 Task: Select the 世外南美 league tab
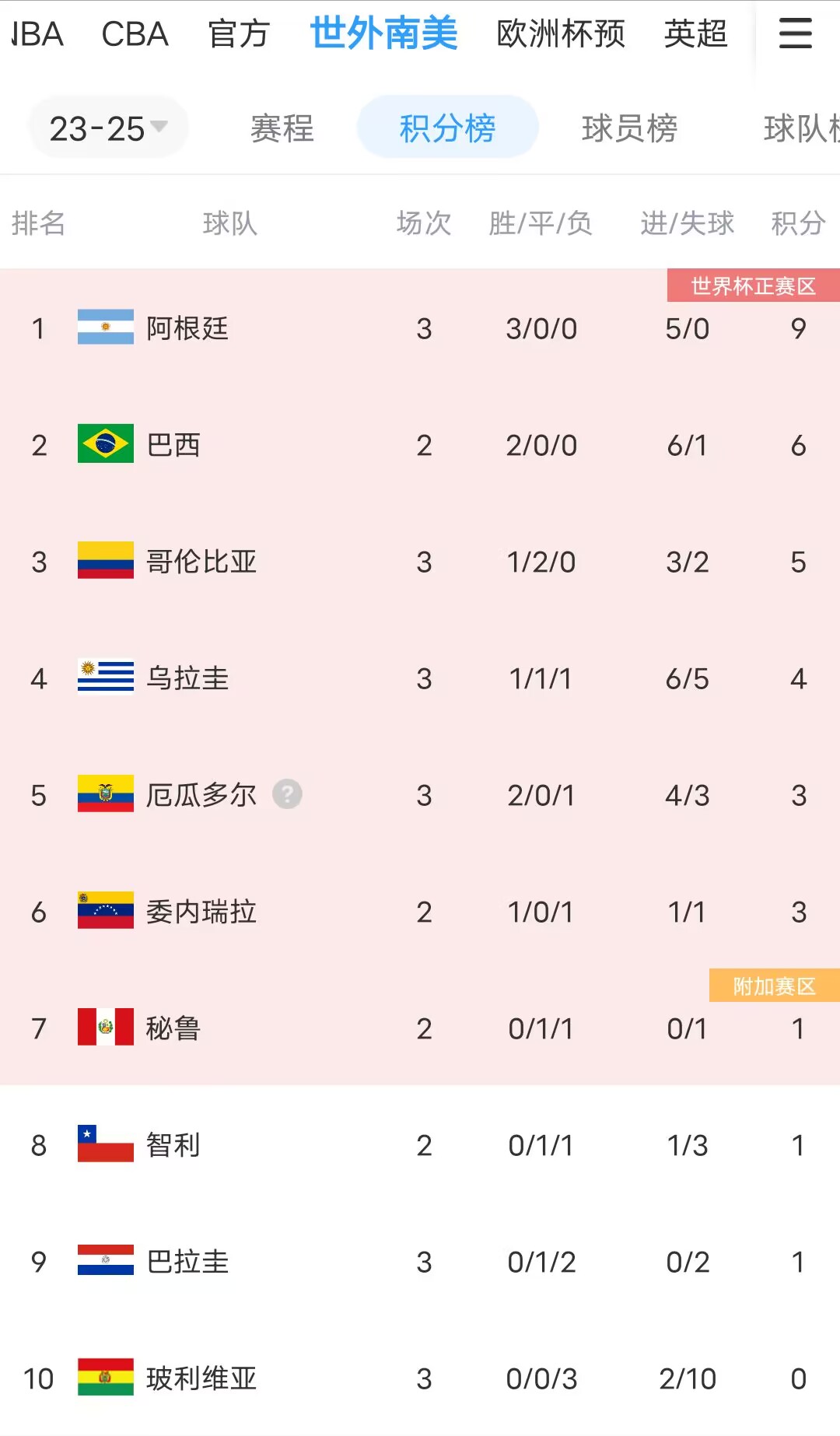(x=383, y=34)
